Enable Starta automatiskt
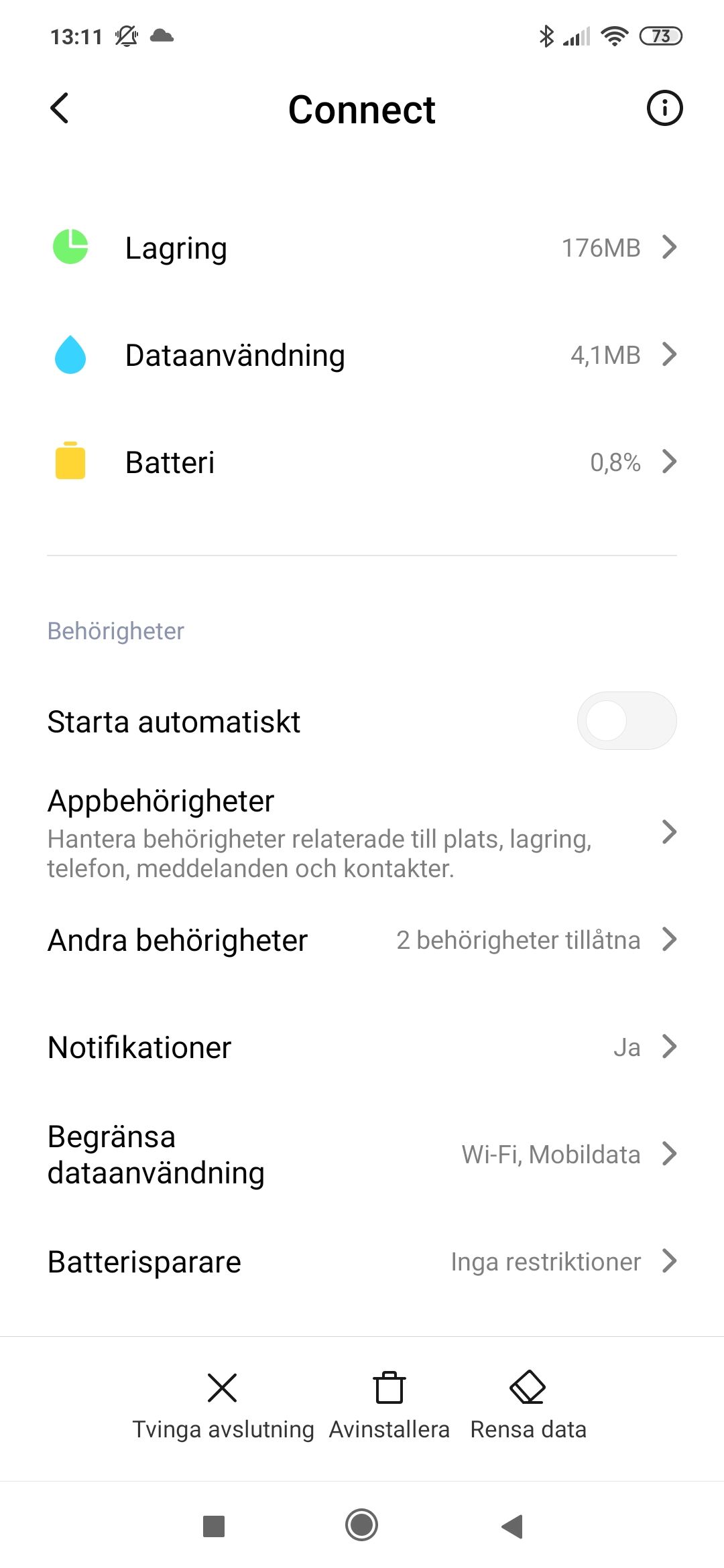This screenshot has height=1568, width=724. tap(626, 721)
